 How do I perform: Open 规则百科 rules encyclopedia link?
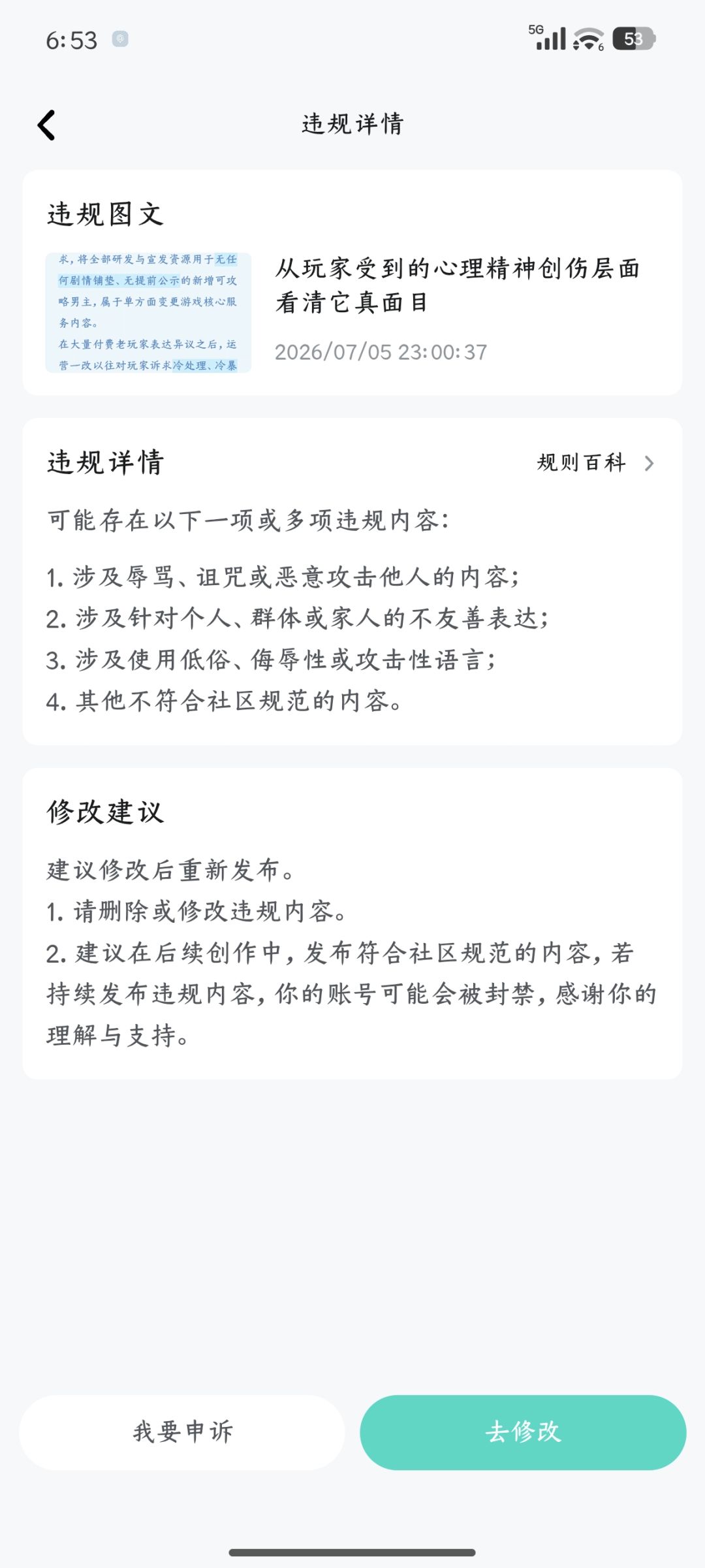tap(595, 463)
